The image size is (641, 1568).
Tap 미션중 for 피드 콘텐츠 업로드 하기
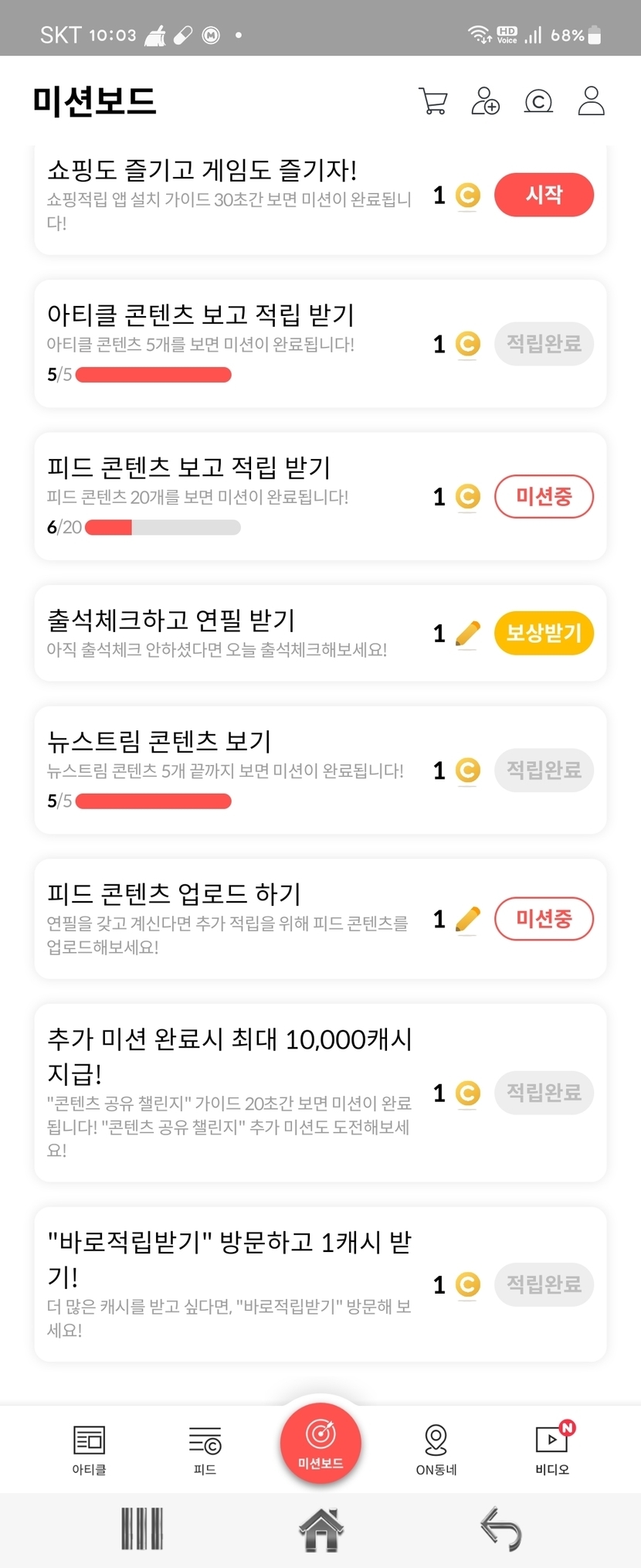click(544, 919)
